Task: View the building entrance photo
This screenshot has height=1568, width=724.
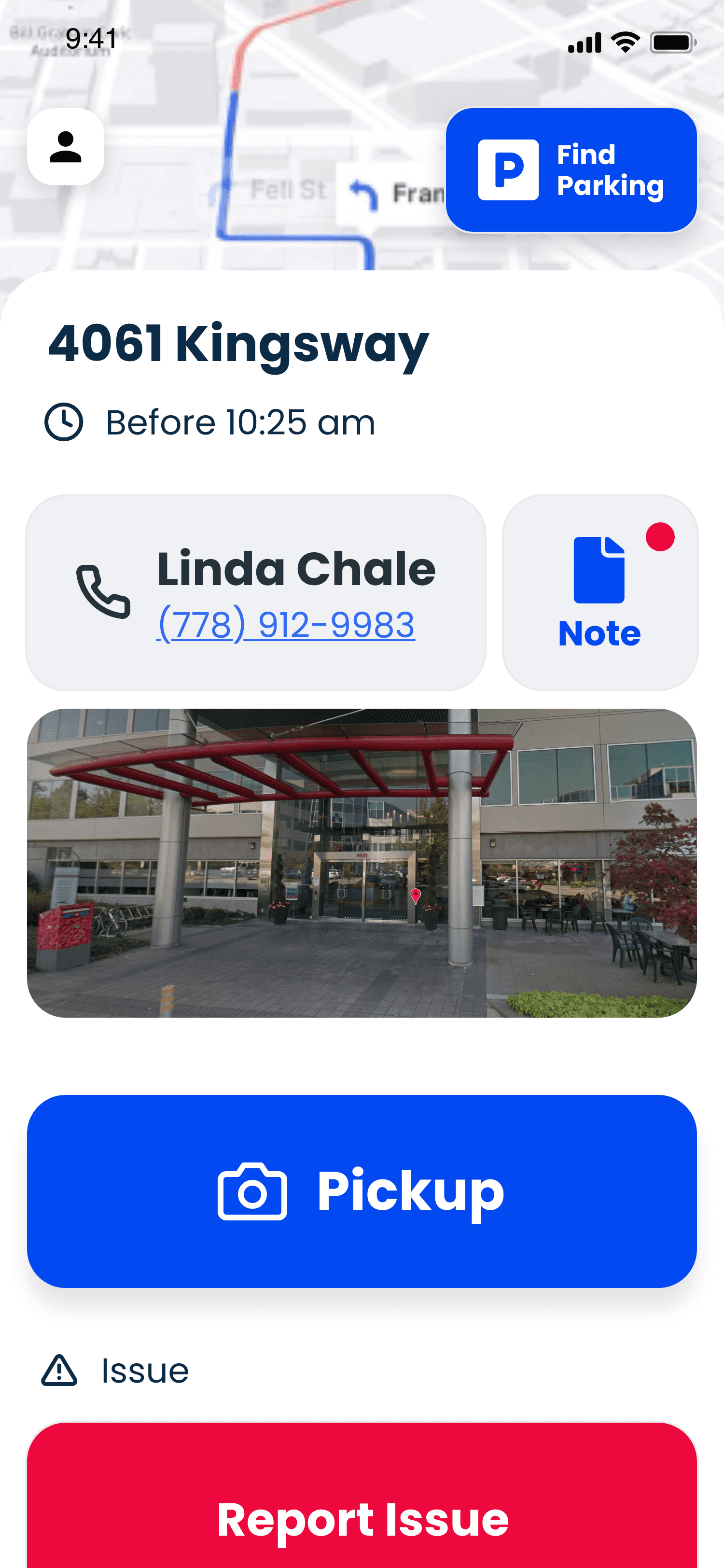Action: (362, 863)
